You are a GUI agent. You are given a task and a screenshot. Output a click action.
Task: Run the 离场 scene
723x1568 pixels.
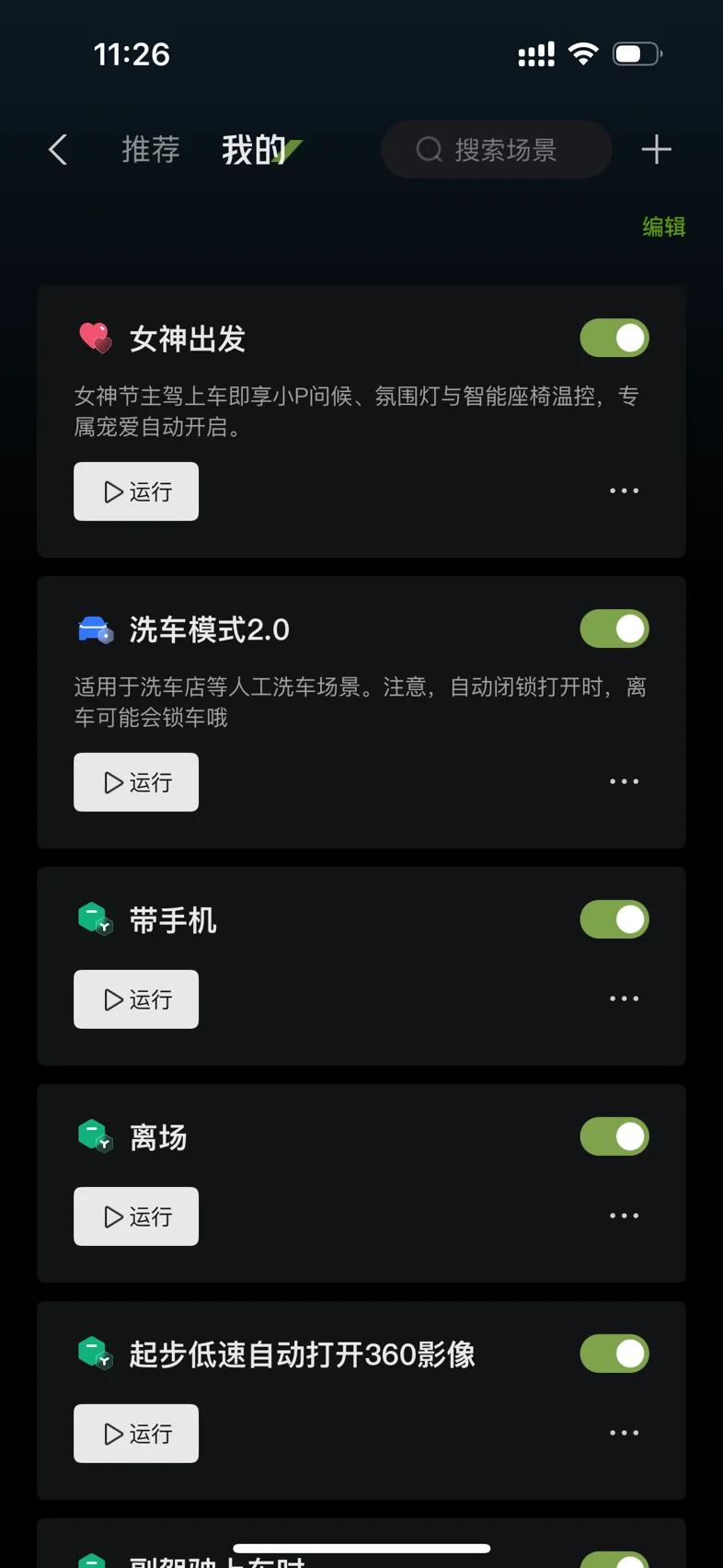click(136, 1216)
